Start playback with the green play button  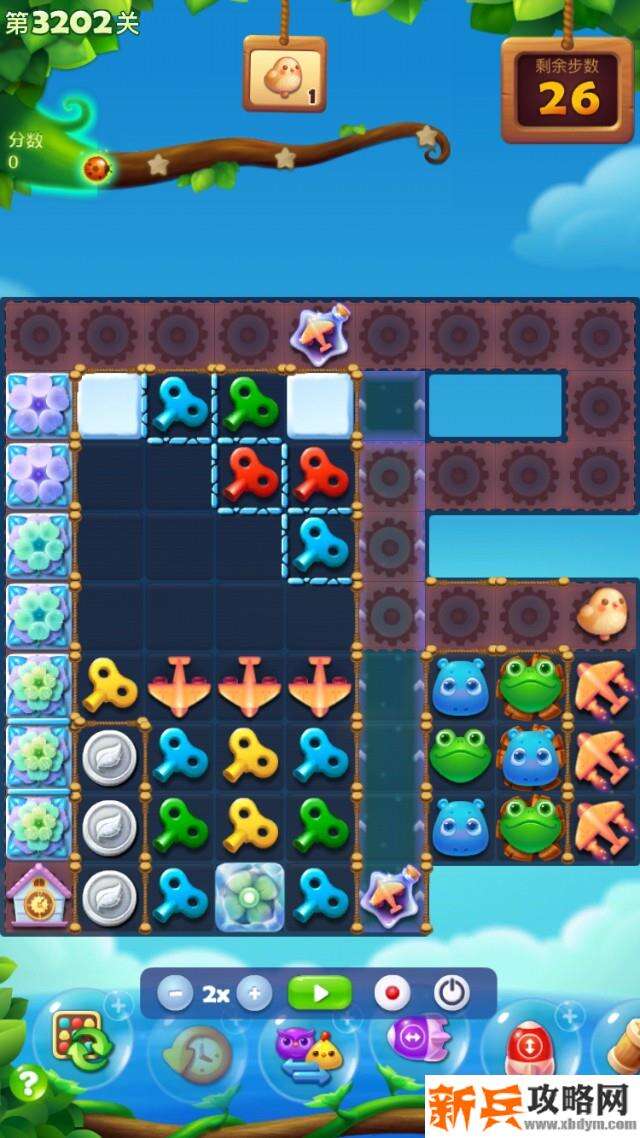click(320, 993)
